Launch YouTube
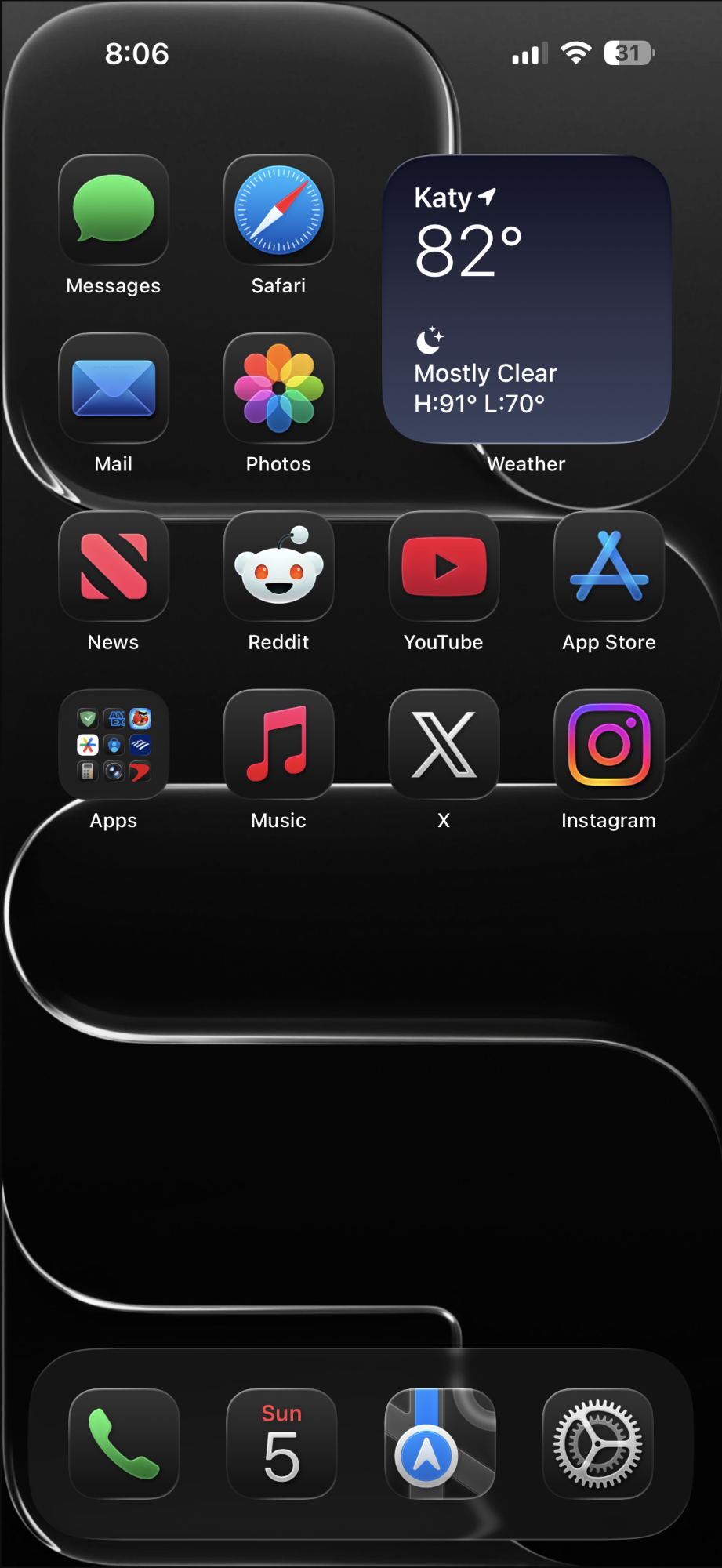 (x=444, y=566)
